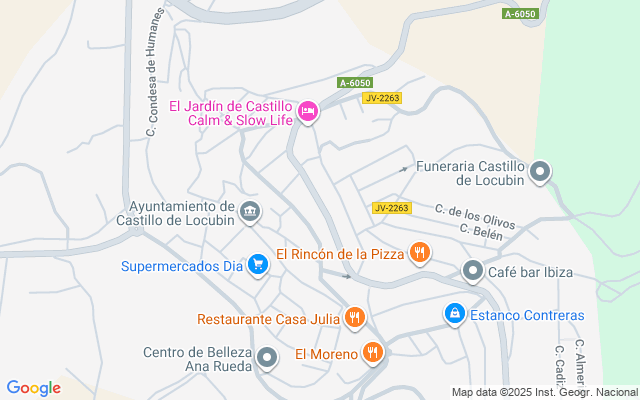
Task: Select the Funeraria Castillo de Locubin pin
Action: tap(540, 172)
